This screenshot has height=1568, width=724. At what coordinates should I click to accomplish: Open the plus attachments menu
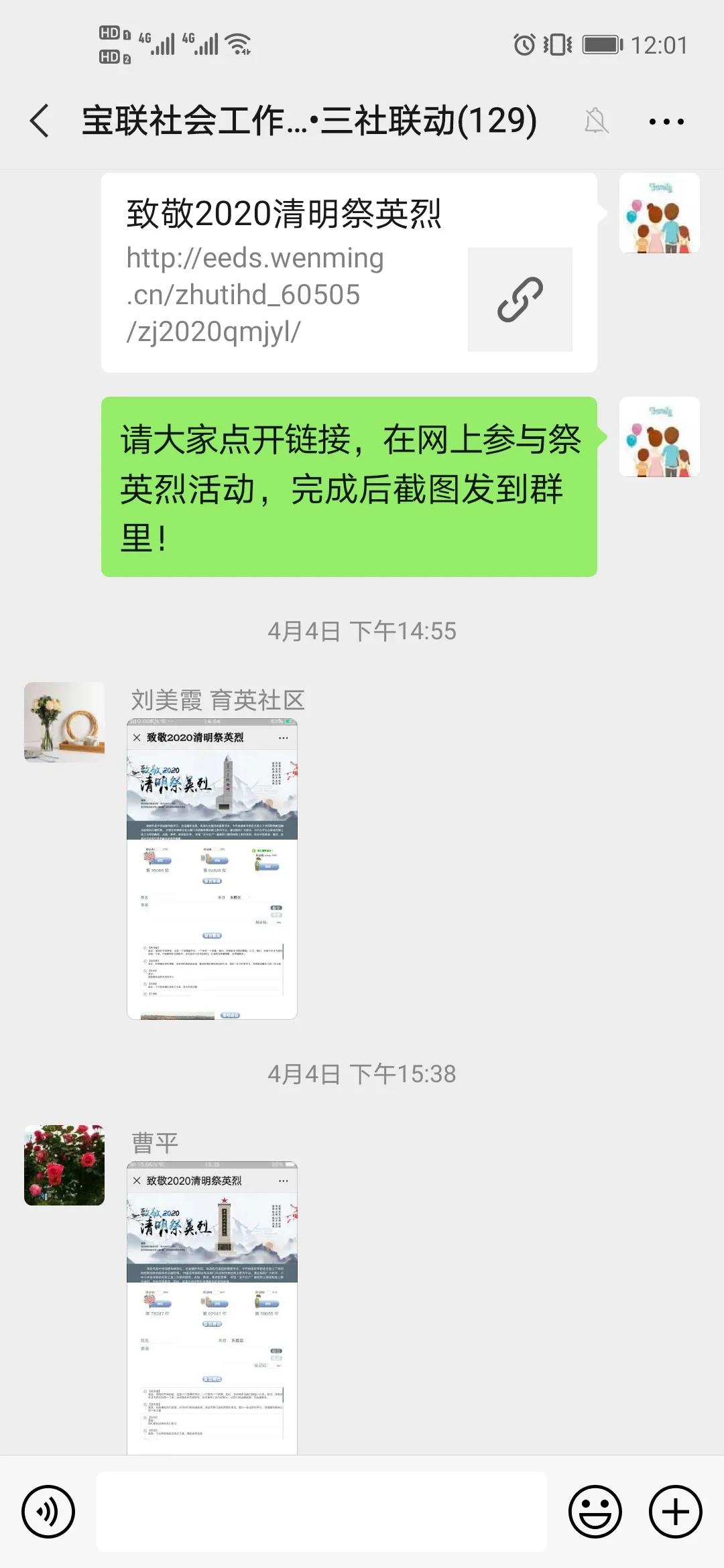[x=675, y=1512]
